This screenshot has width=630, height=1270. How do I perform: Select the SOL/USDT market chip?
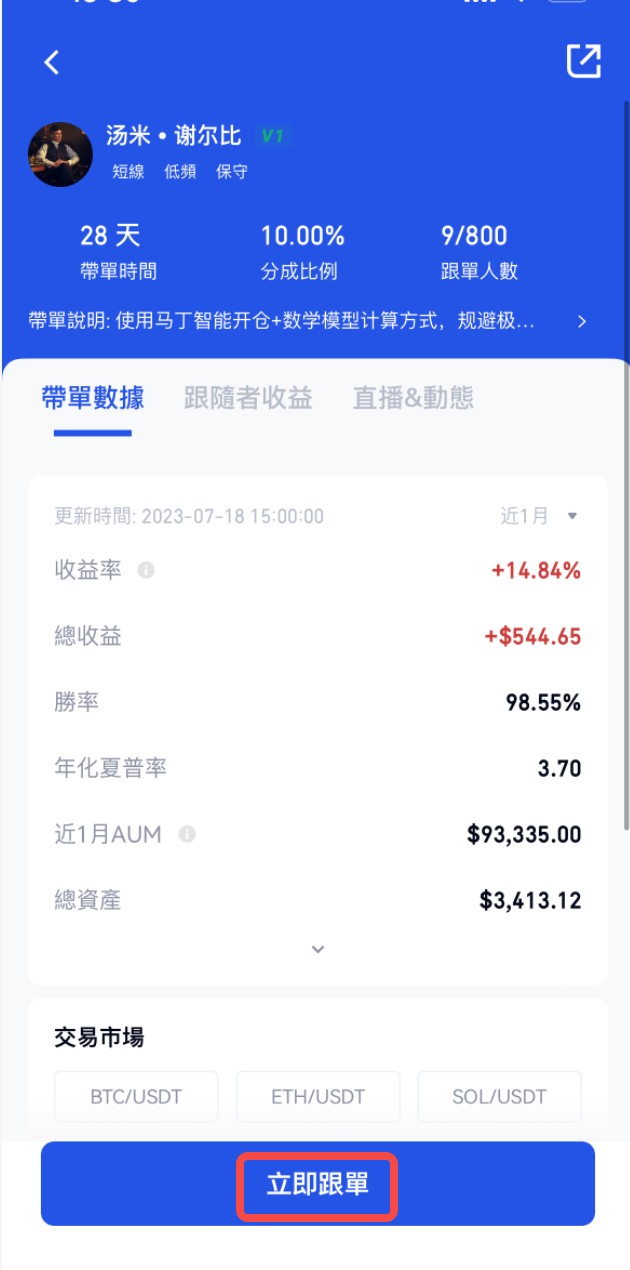(x=499, y=1096)
